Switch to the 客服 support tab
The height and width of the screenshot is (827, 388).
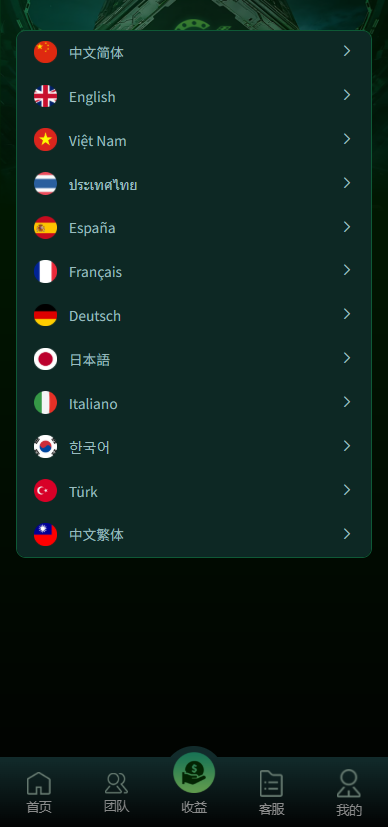(271, 792)
